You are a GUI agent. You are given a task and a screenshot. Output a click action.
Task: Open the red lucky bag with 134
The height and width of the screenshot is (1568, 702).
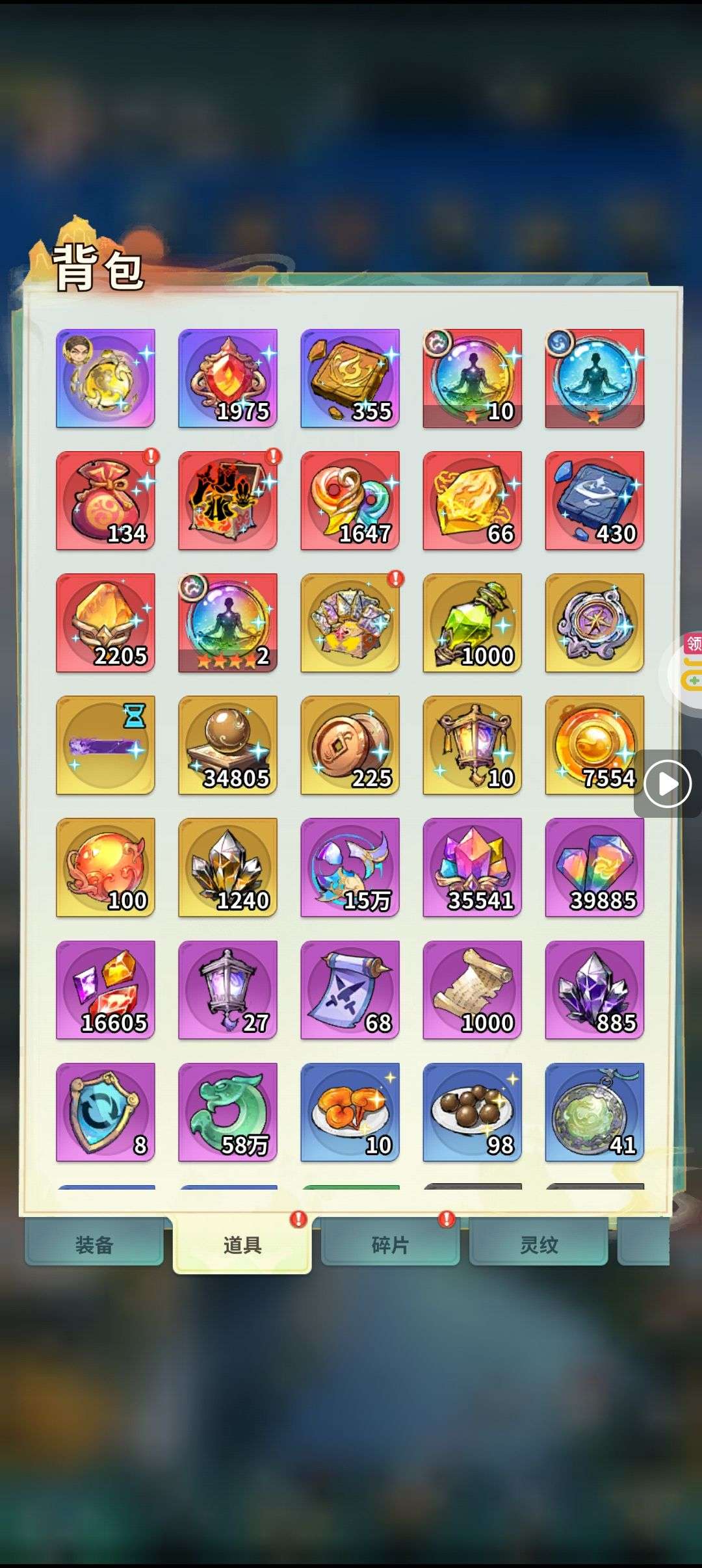[x=105, y=501]
